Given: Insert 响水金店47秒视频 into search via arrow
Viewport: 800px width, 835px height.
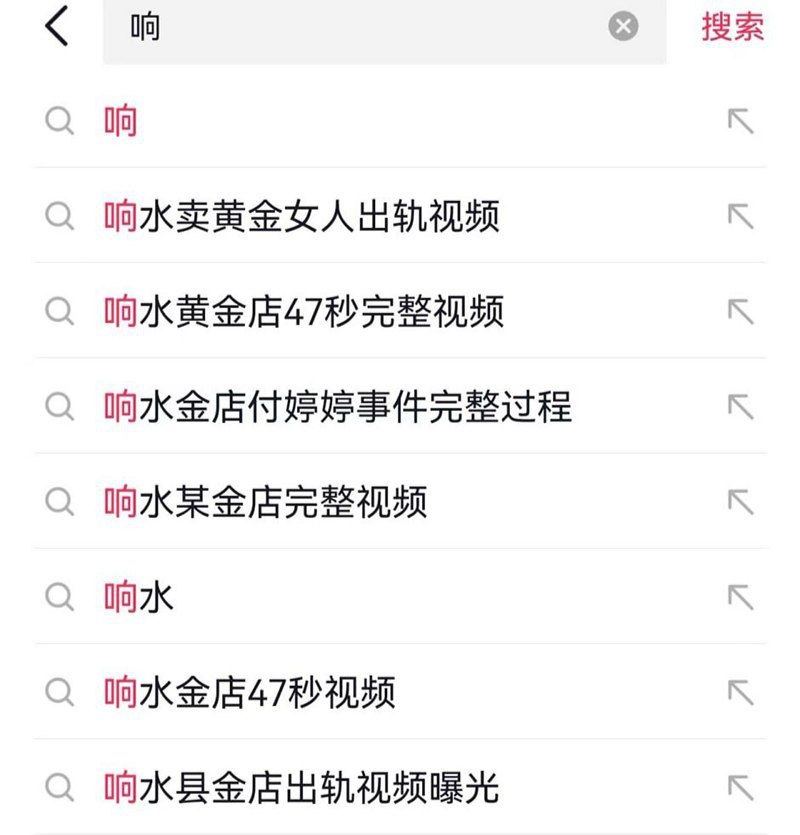Looking at the screenshot, I should click(740, 692).
